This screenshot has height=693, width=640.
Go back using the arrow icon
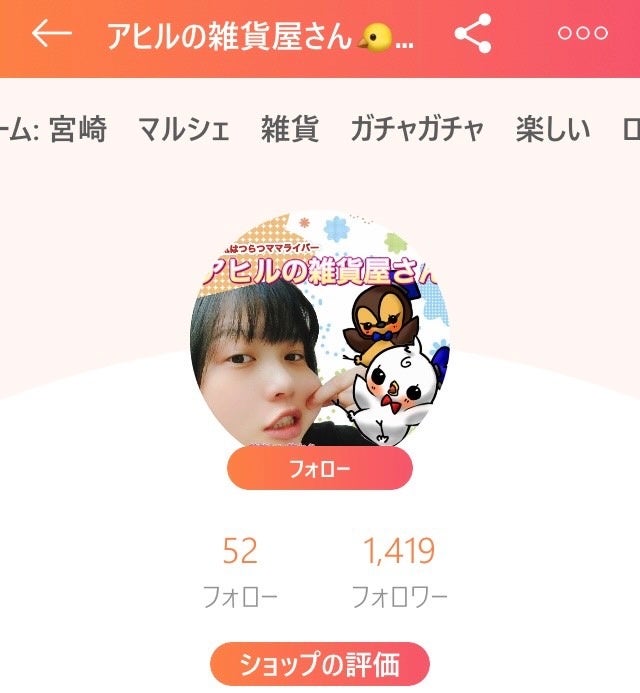pyautogui.click(x=51, y=34)
